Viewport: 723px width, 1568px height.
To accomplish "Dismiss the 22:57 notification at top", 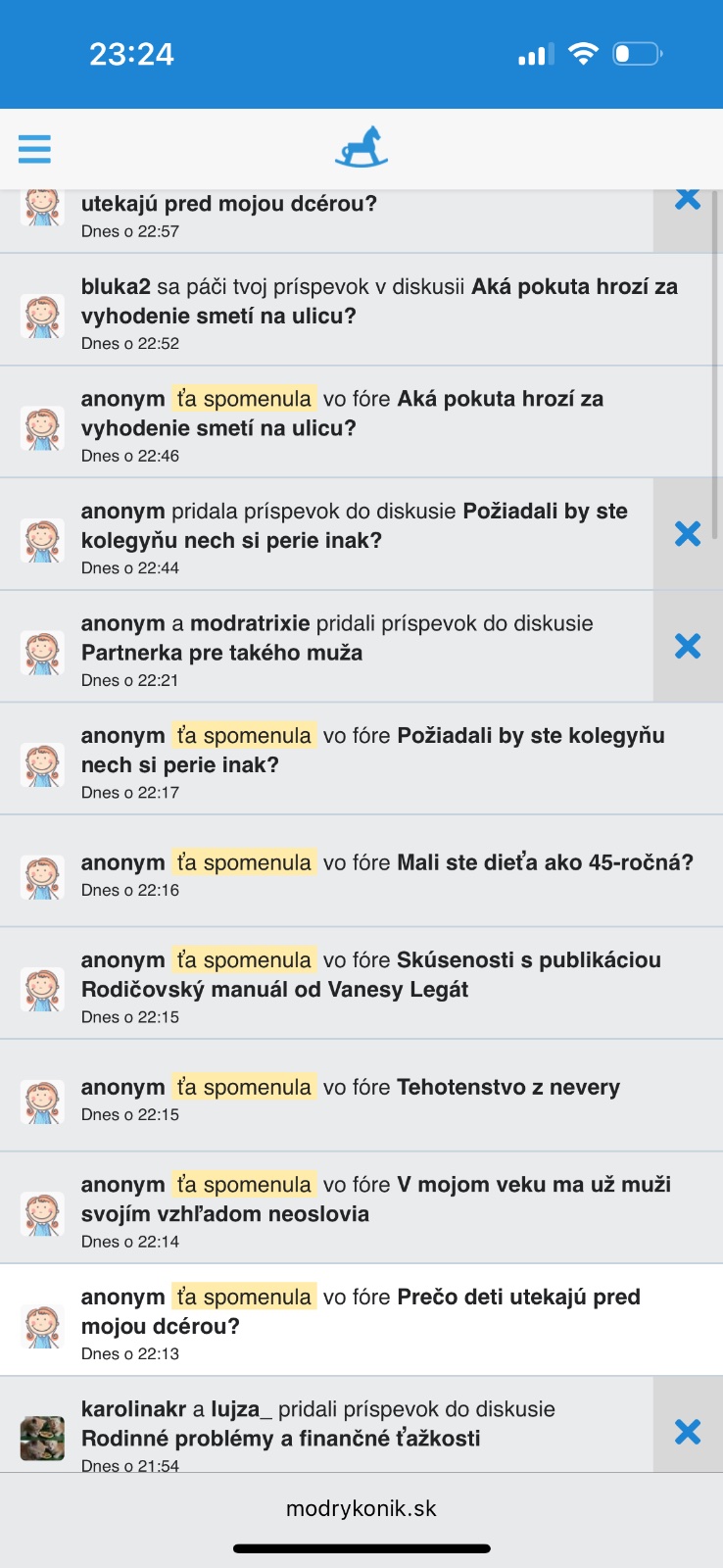I will 688,201.
